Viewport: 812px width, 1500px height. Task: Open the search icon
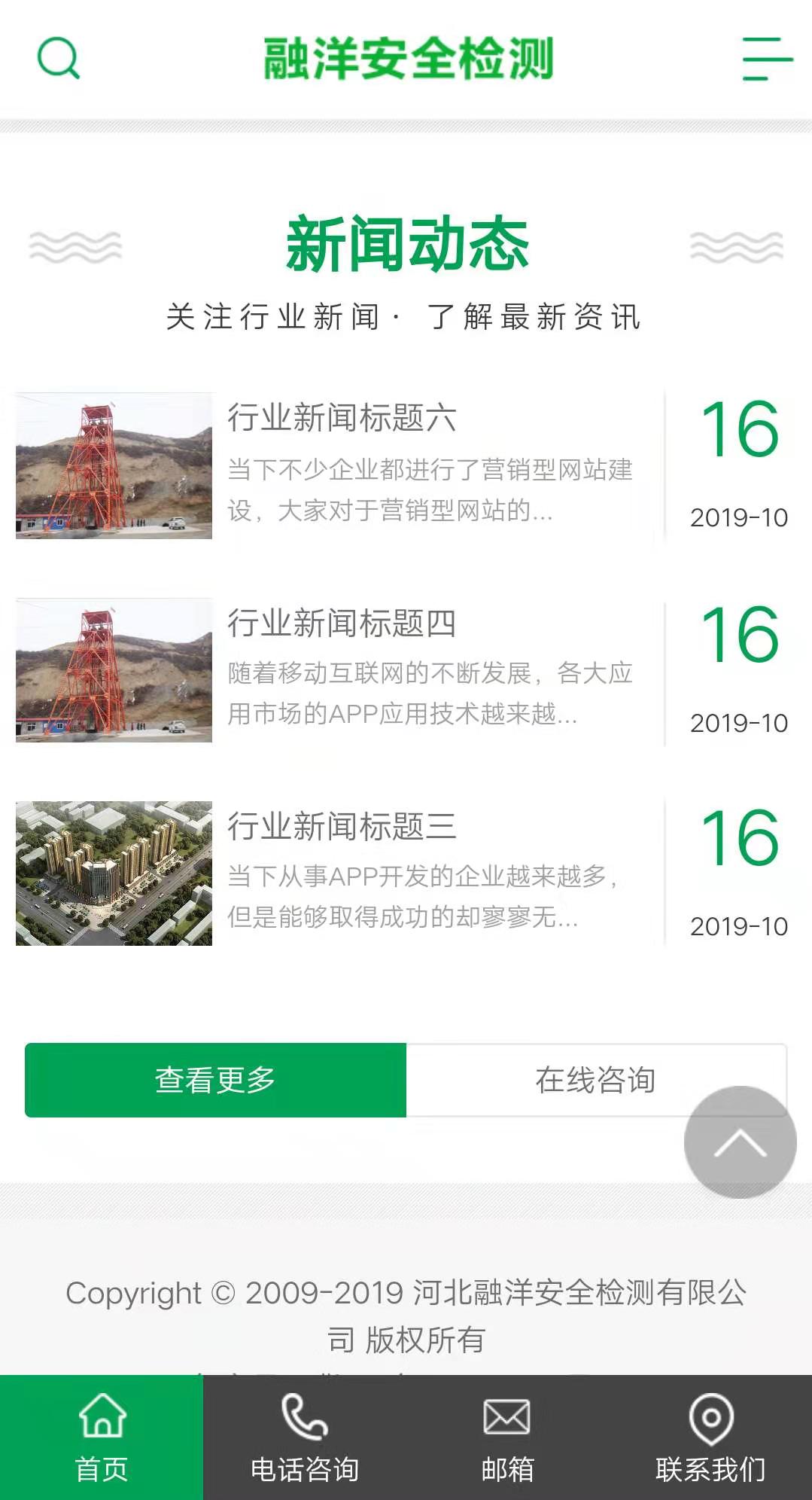tap(59, 58)
